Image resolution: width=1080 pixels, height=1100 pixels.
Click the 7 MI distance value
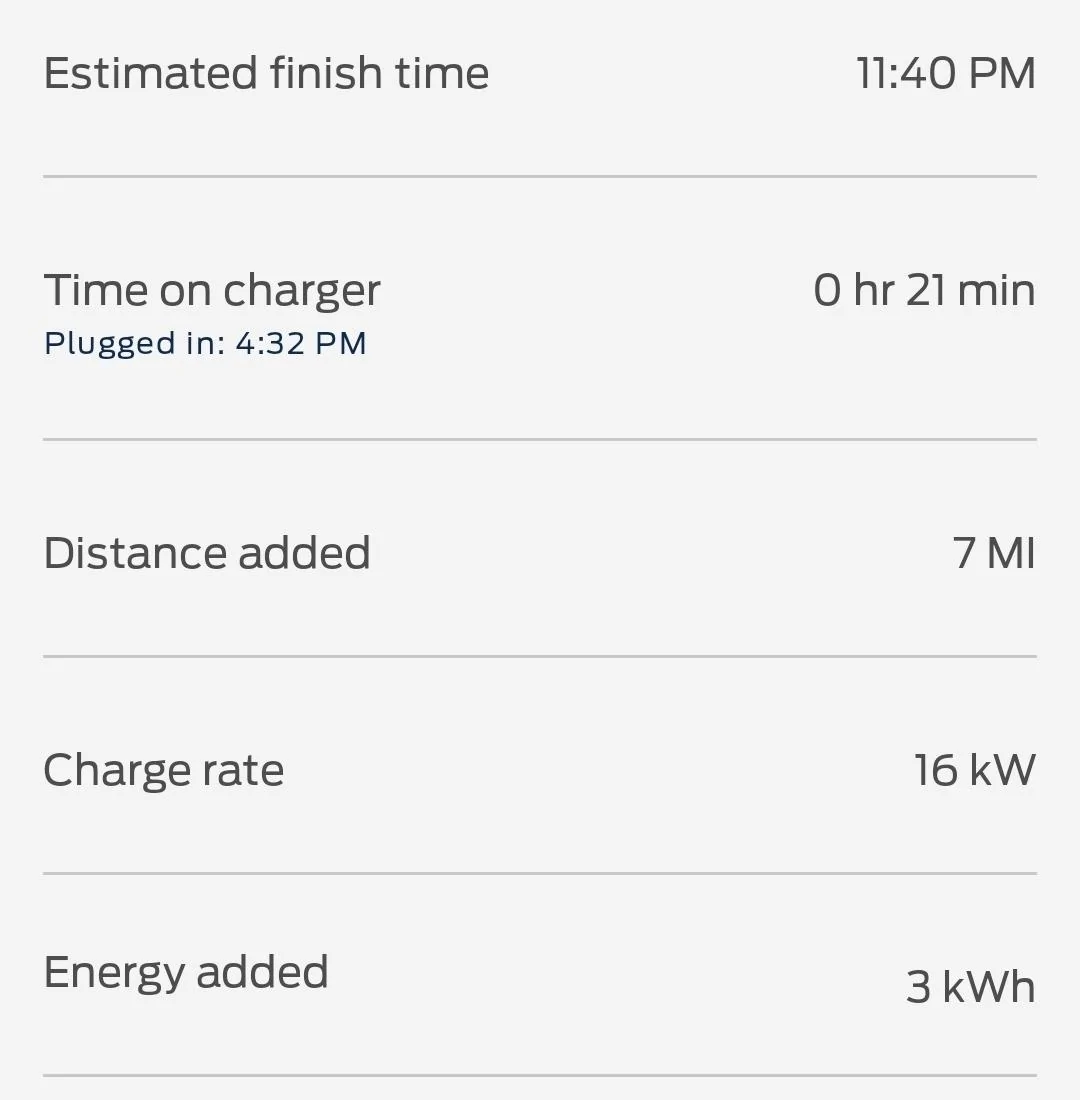(994, 552)
